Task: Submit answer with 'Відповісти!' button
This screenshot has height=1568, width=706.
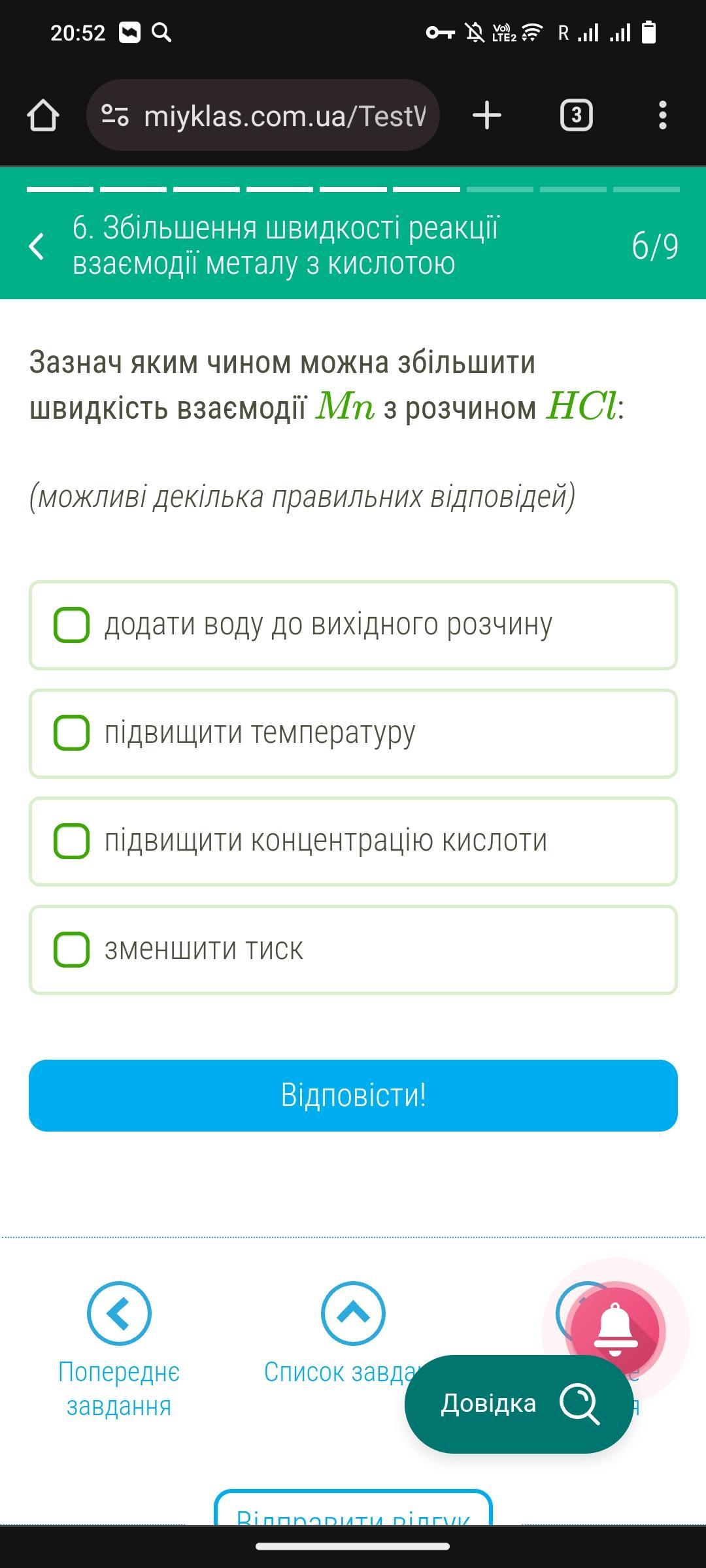Action: tap(353, 1096)
